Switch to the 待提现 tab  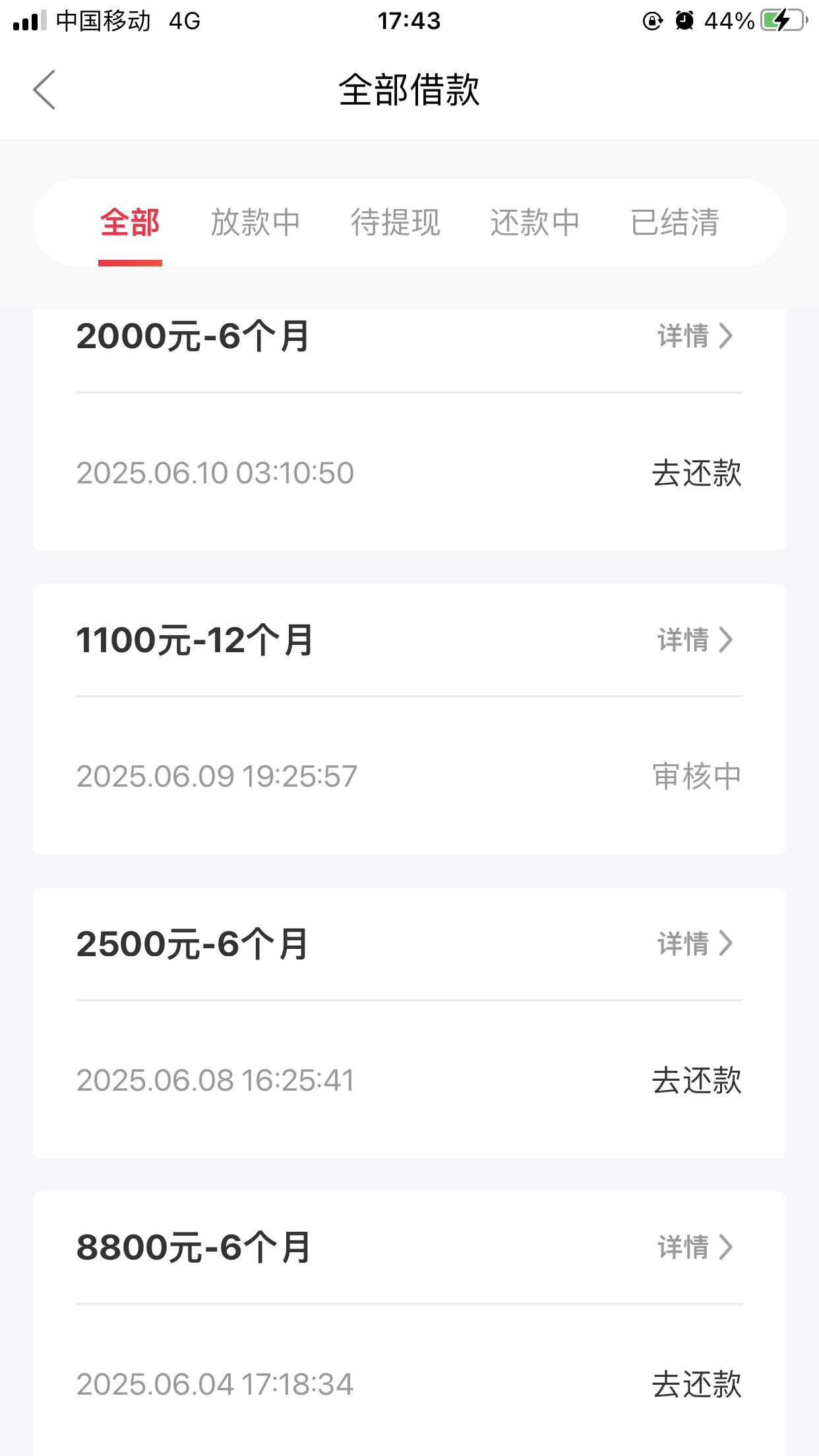(395, 222)
